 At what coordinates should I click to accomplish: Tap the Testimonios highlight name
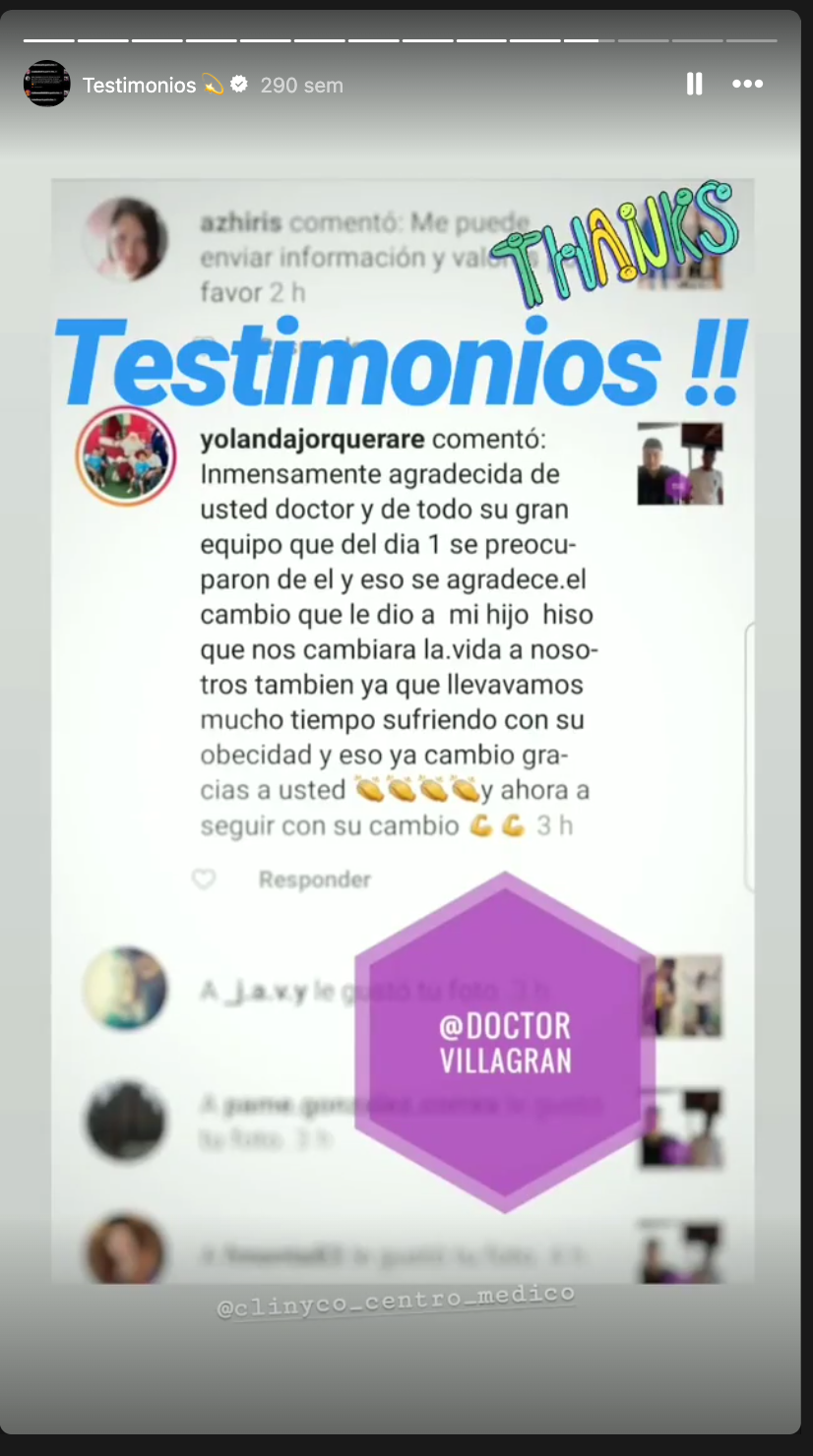(x=139, y=86)
